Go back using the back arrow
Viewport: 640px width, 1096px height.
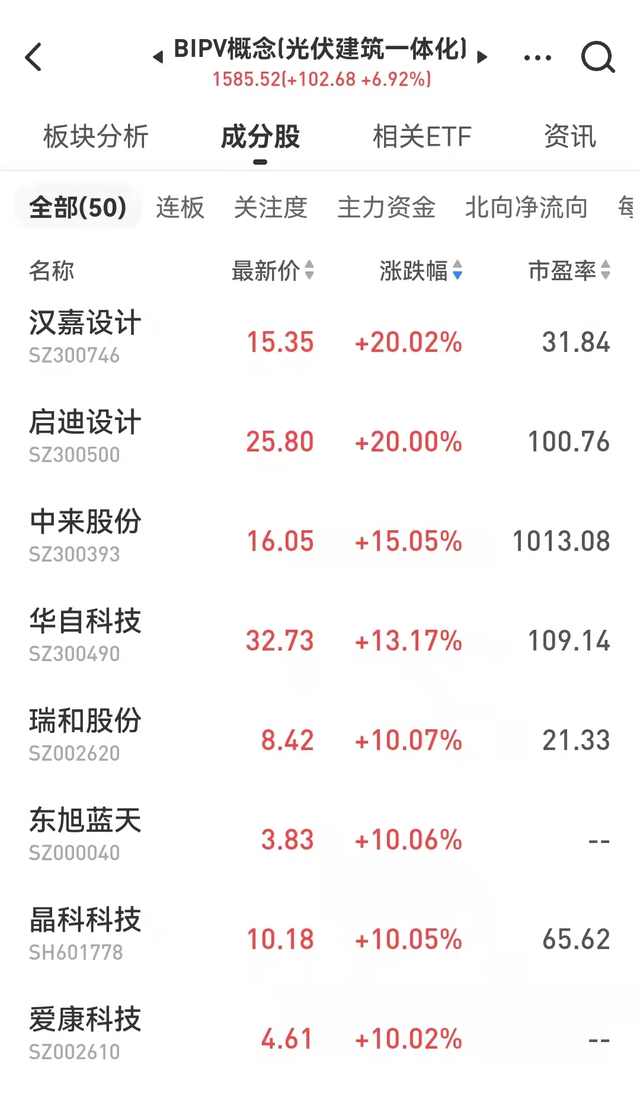pos(34,57)
